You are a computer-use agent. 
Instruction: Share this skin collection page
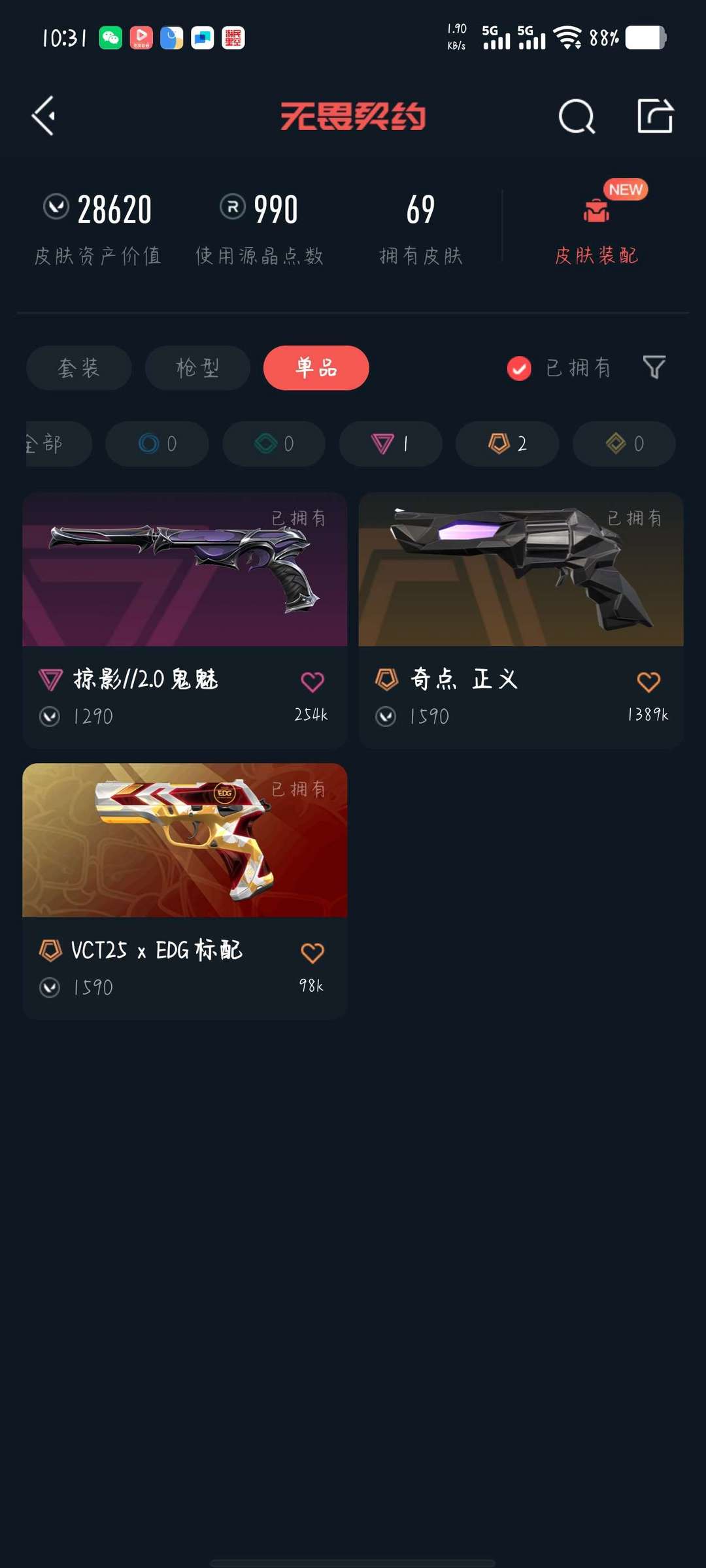655,116
